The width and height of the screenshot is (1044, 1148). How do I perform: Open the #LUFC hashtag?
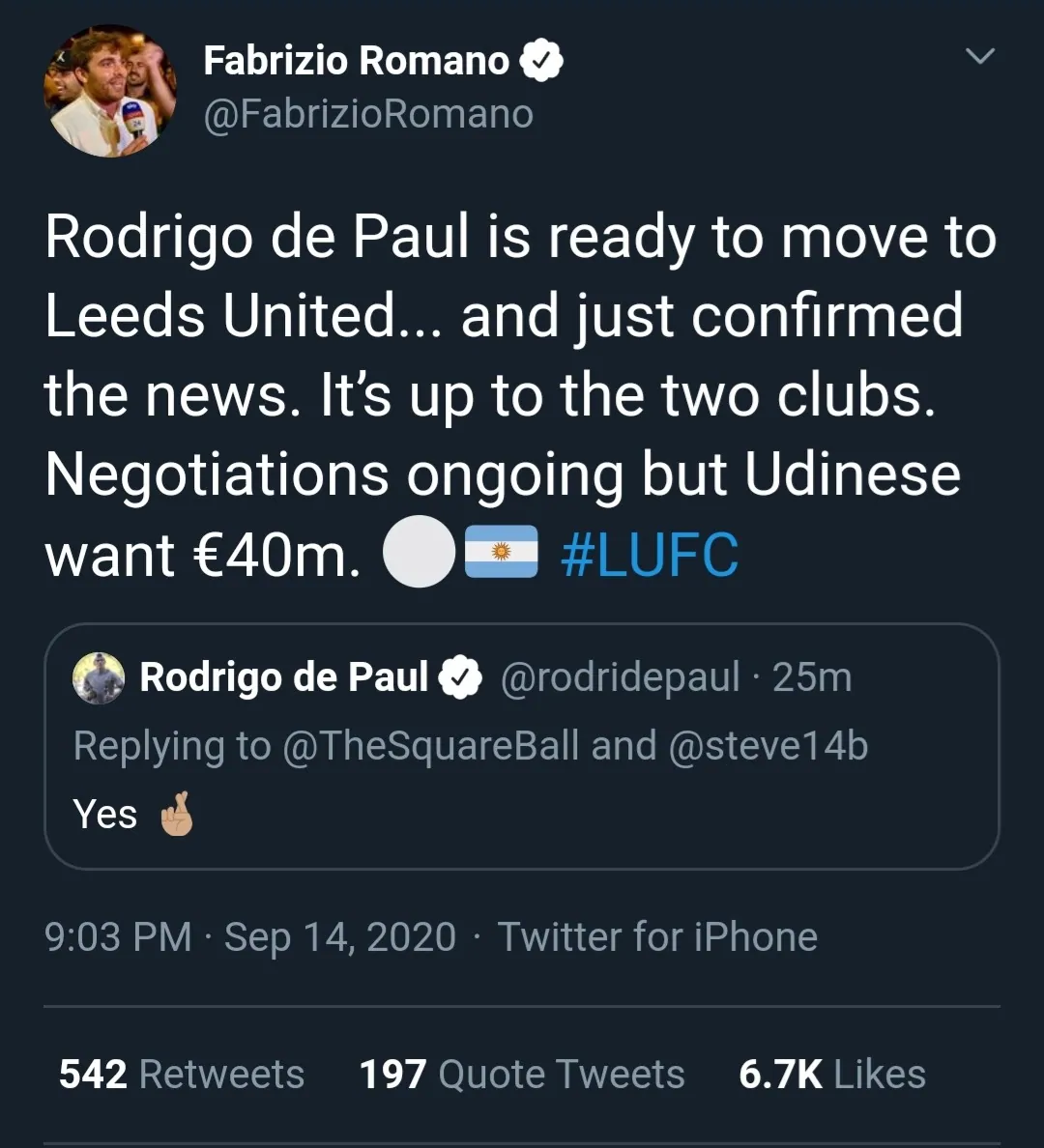tap(649, 553)
